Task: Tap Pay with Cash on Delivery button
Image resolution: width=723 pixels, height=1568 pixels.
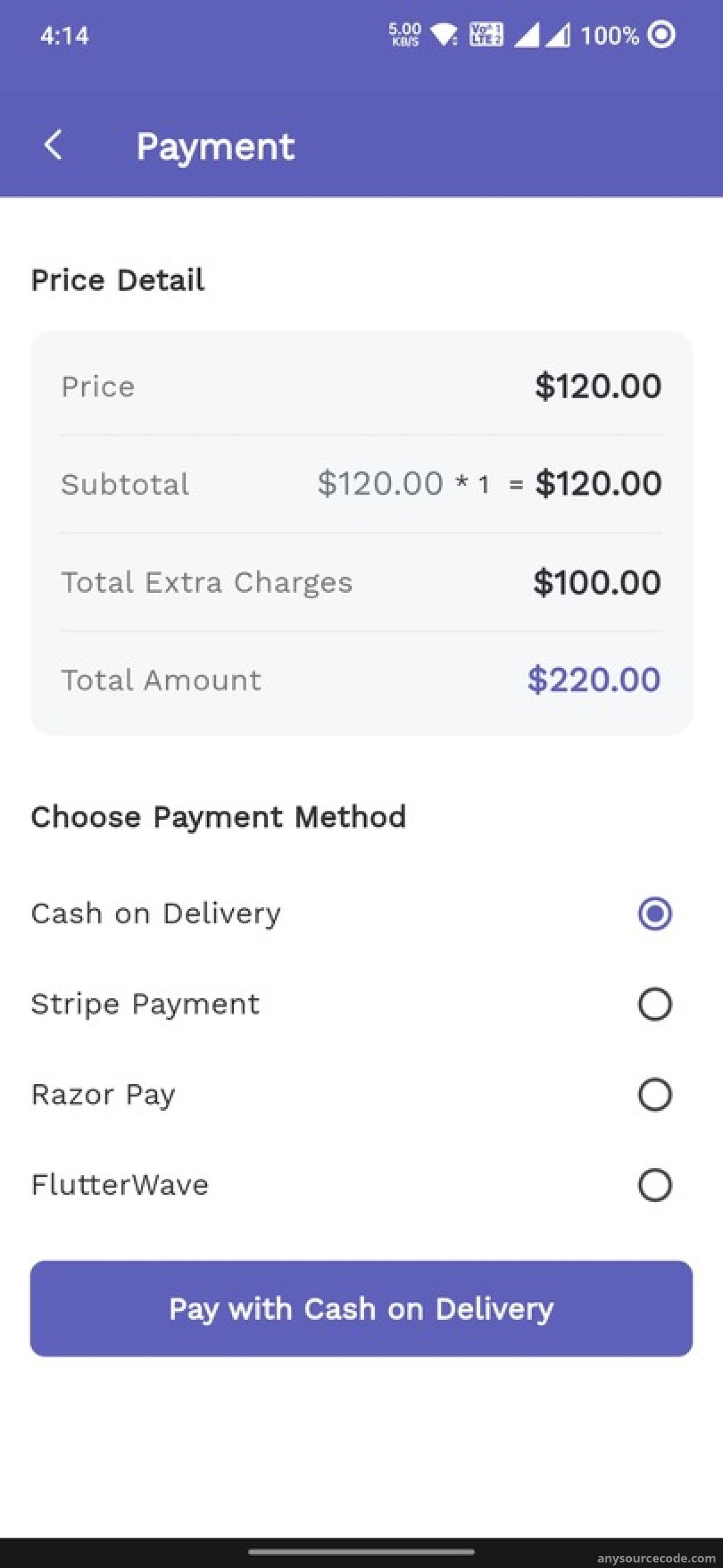Action: [361, 1308]
